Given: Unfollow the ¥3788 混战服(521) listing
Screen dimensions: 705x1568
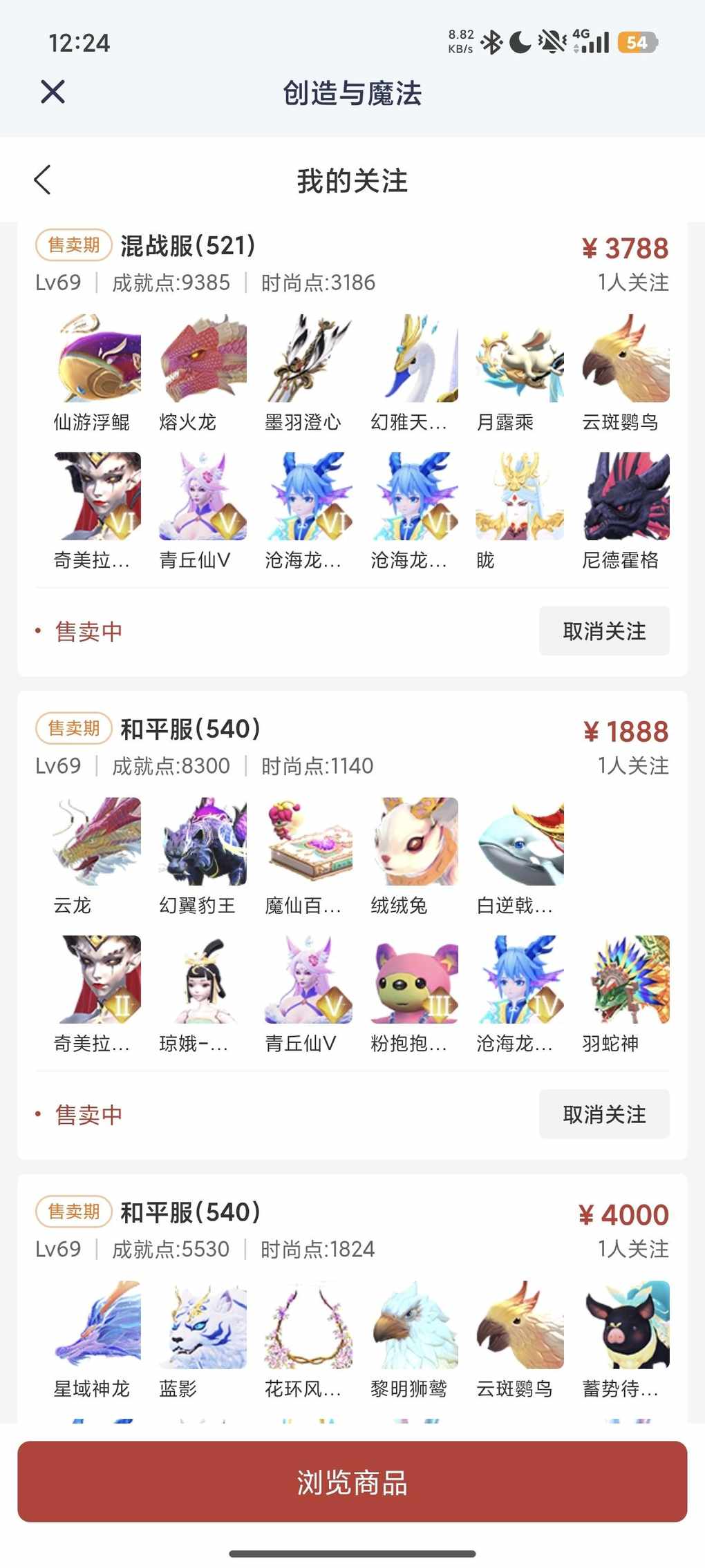Looking at the screenshot, I should pos(603,631).
